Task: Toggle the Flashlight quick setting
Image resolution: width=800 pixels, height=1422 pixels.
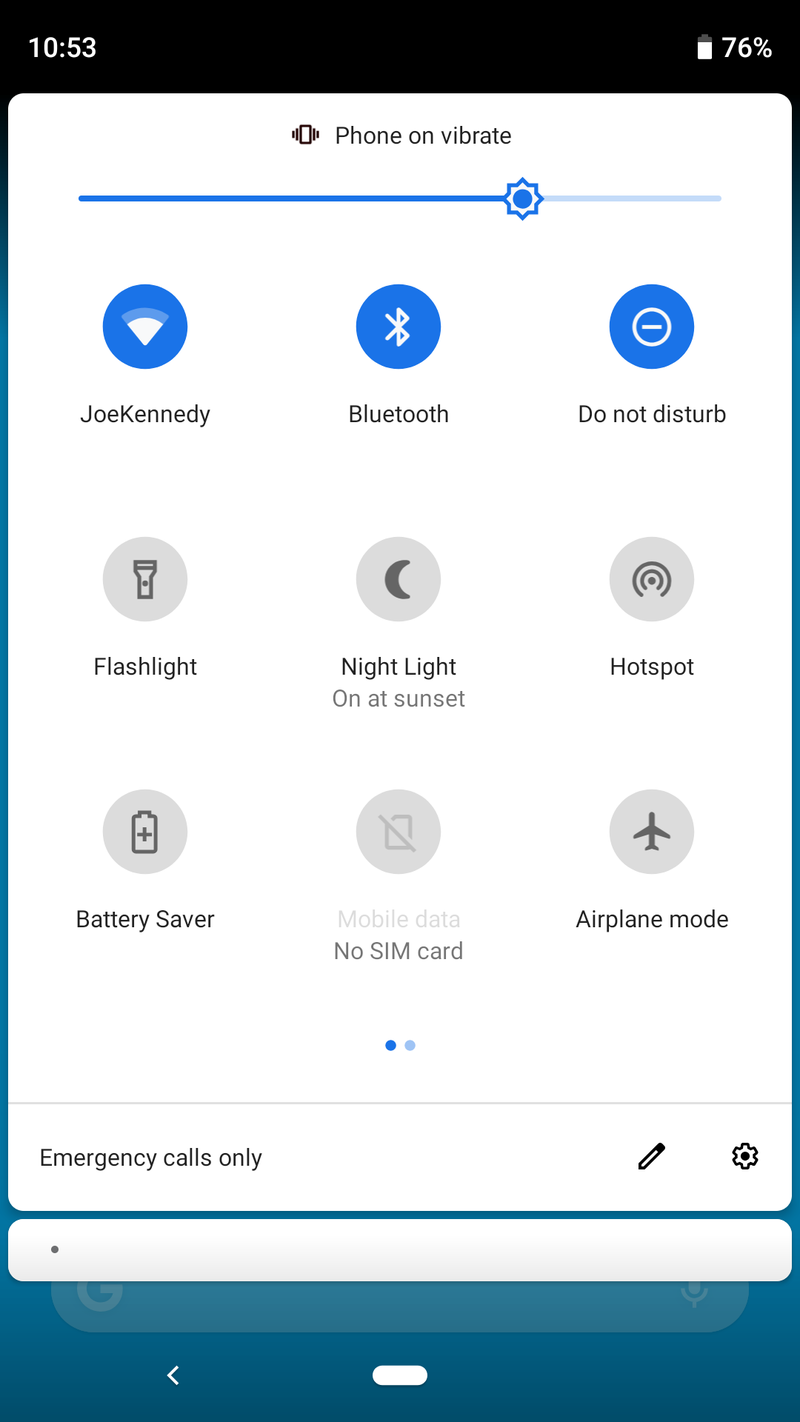Action: tap(145, 579)
